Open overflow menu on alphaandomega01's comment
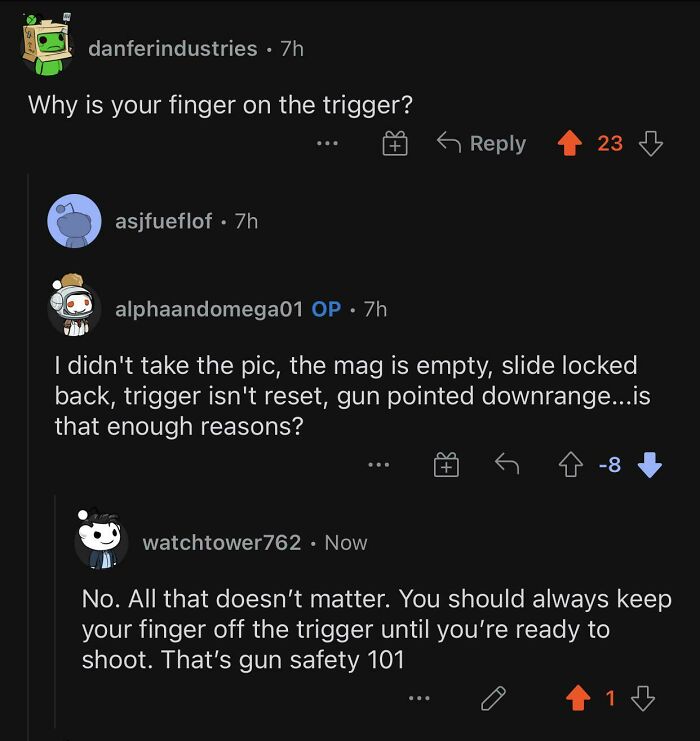 (379, 465)
